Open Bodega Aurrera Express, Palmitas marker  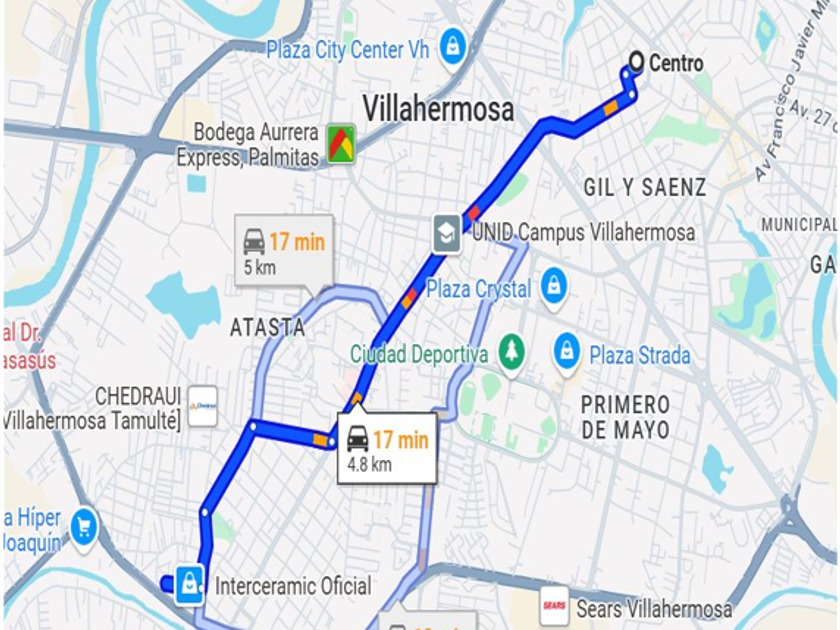click(x=340, y=143)
